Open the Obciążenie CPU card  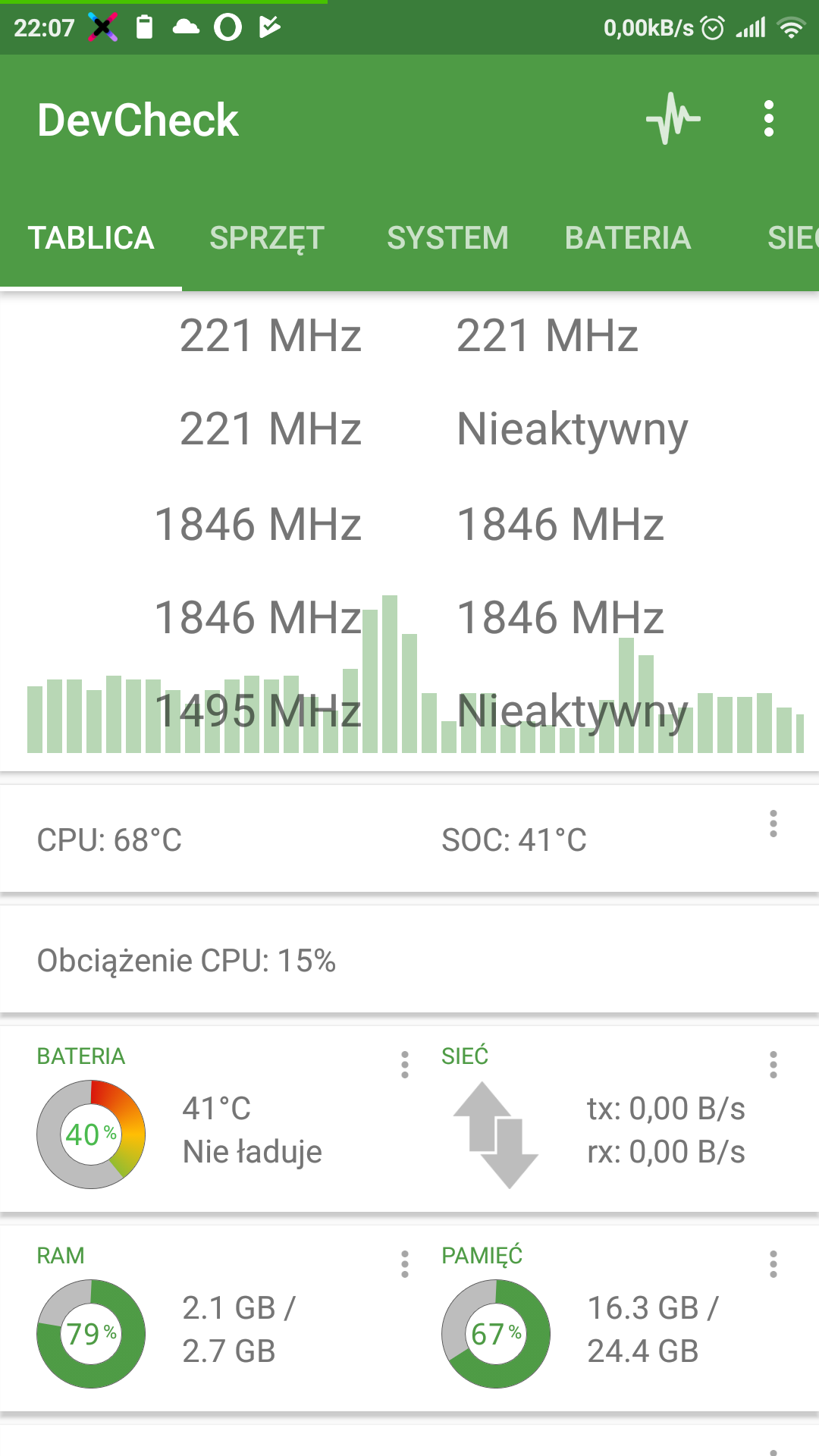pyautogui.click(x=409, y=960)
